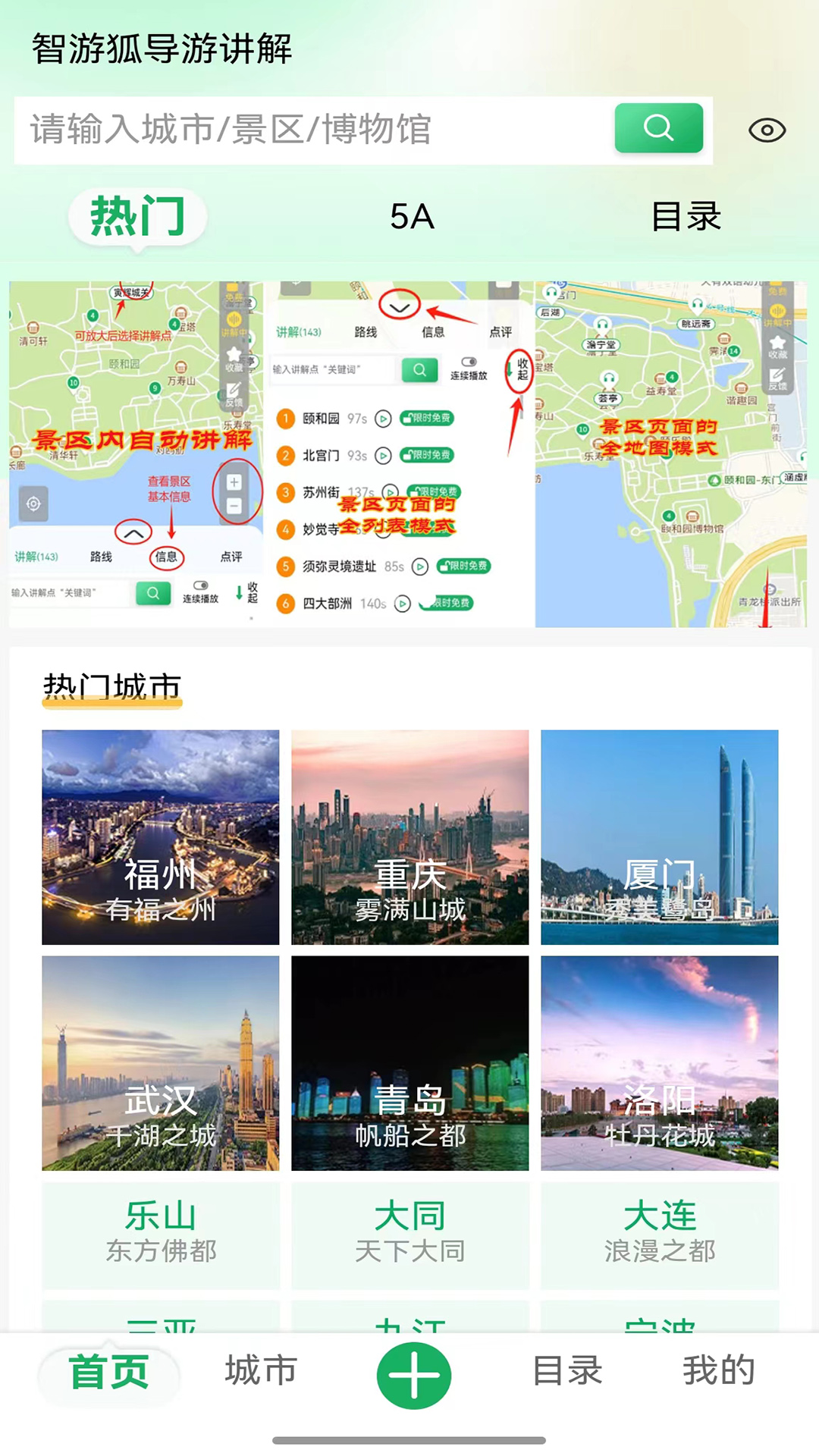The width and height of the screenshot is (819, 1456).
Task: Go to 城市 in bottom navigation
Action: point(261,1371)
